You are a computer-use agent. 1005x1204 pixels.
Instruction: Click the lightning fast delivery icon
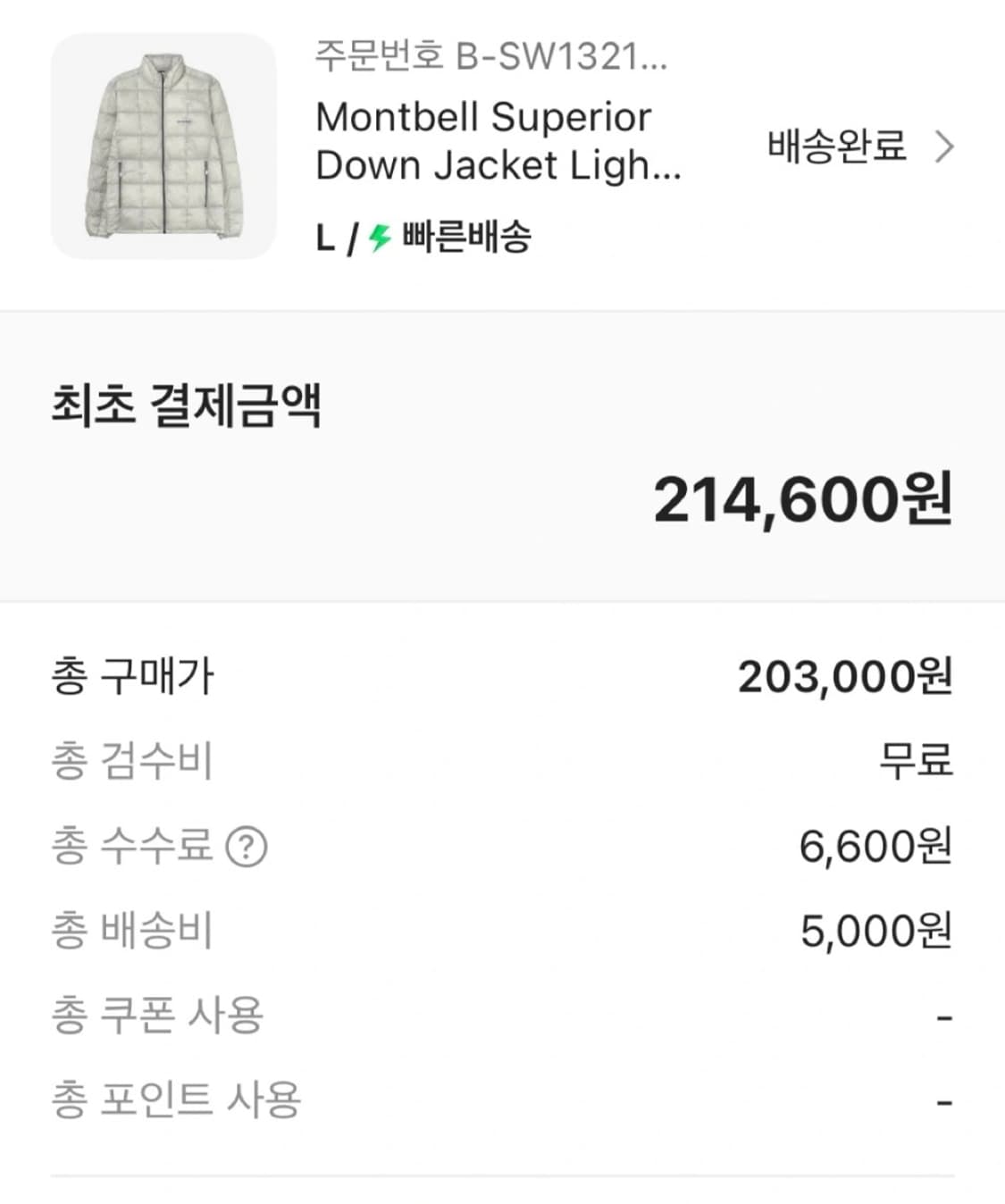tap(377, 238)
